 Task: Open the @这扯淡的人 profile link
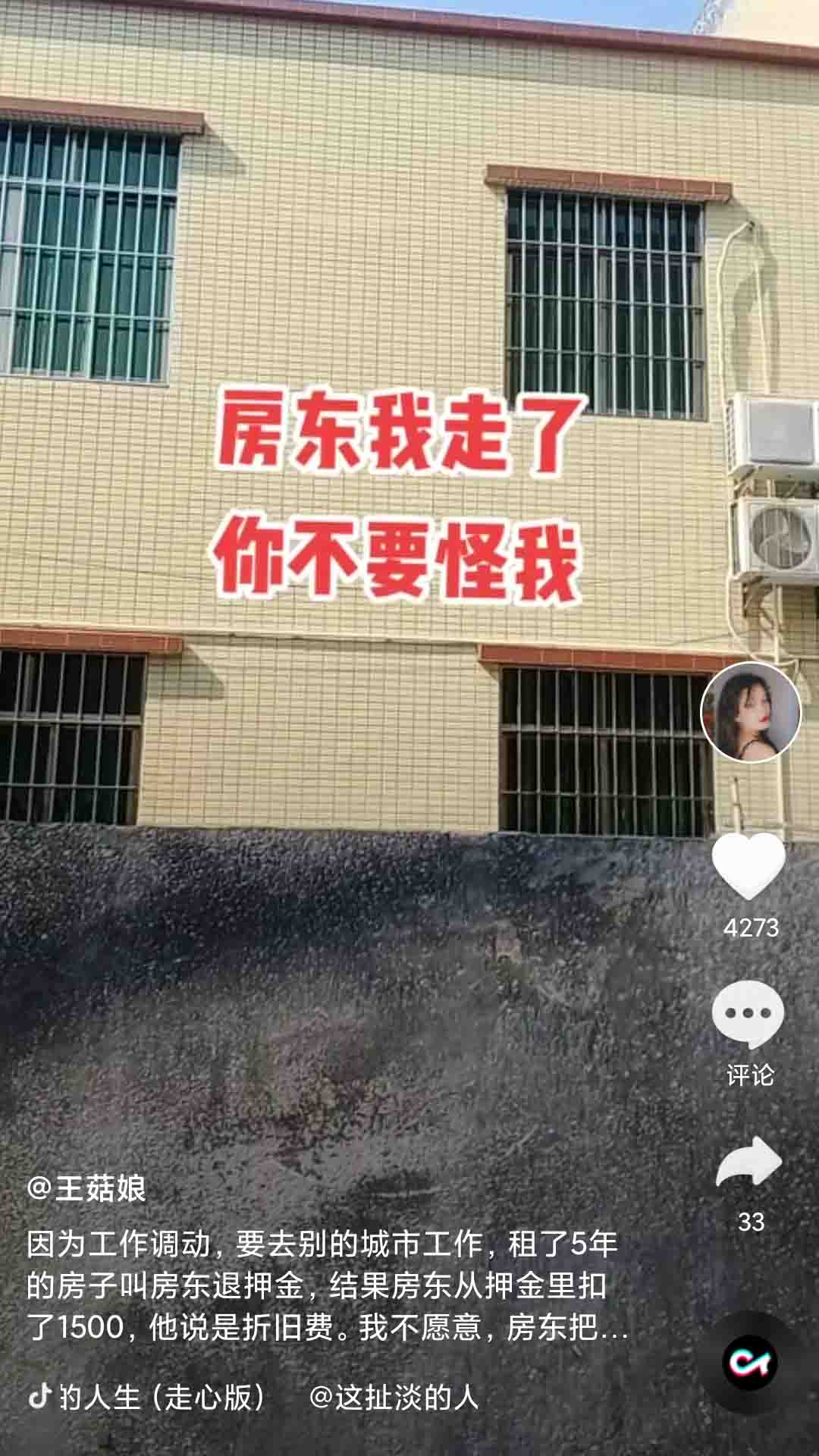coord(394,1397)
